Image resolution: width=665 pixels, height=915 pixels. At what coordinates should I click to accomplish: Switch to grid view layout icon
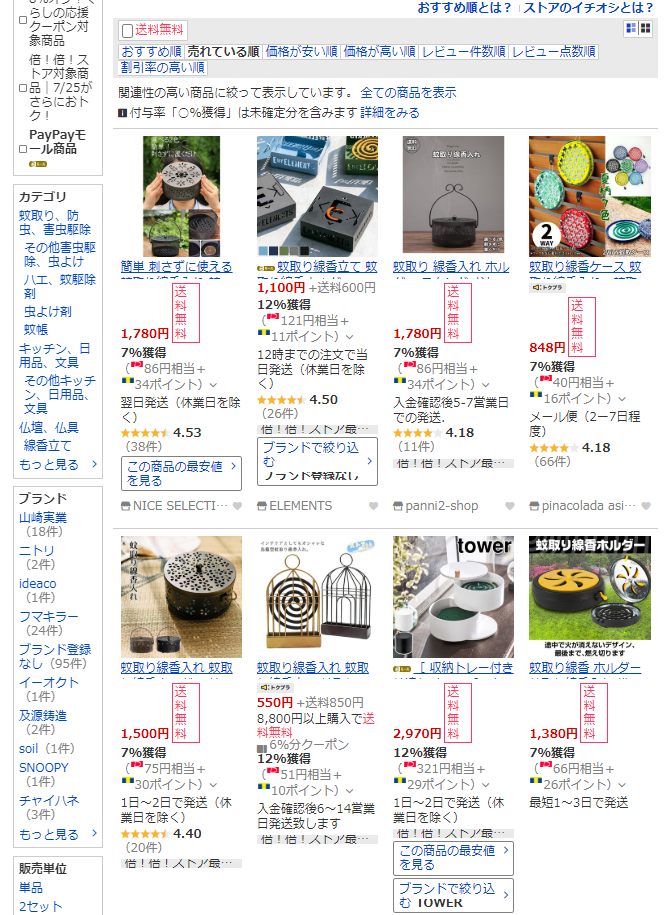645,28
